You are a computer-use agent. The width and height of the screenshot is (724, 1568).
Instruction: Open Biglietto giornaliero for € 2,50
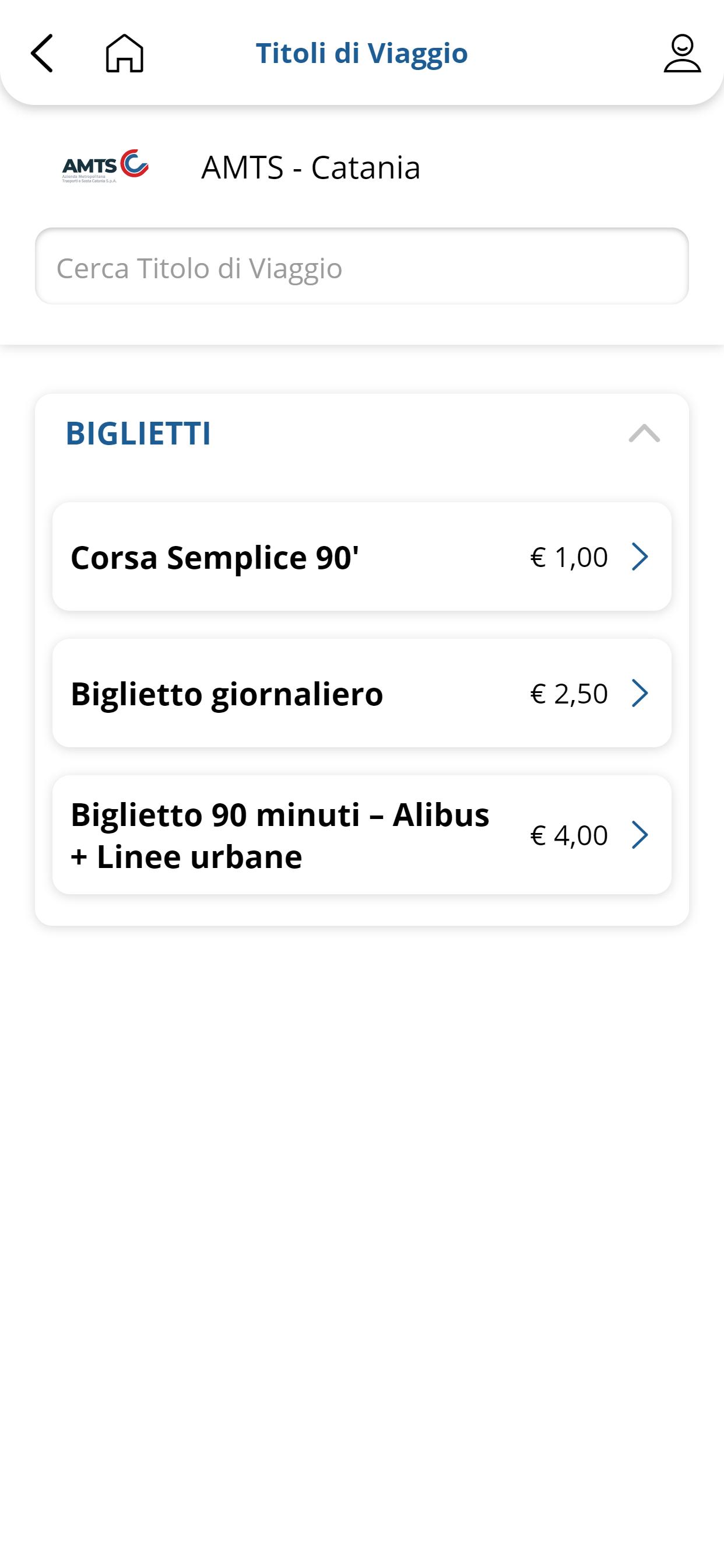pyautogui.click(x=362, y=694)
